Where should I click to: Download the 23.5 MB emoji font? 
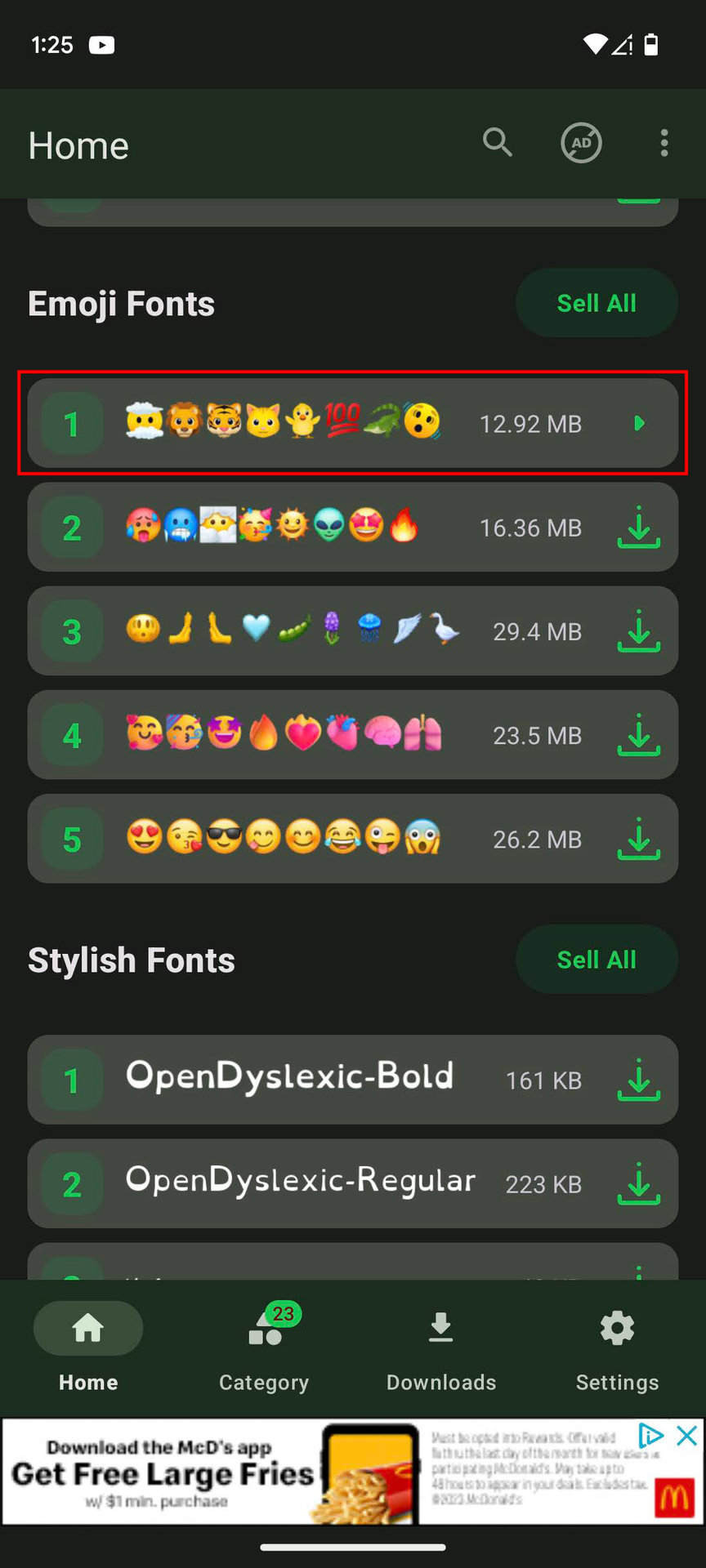(638, 735)
